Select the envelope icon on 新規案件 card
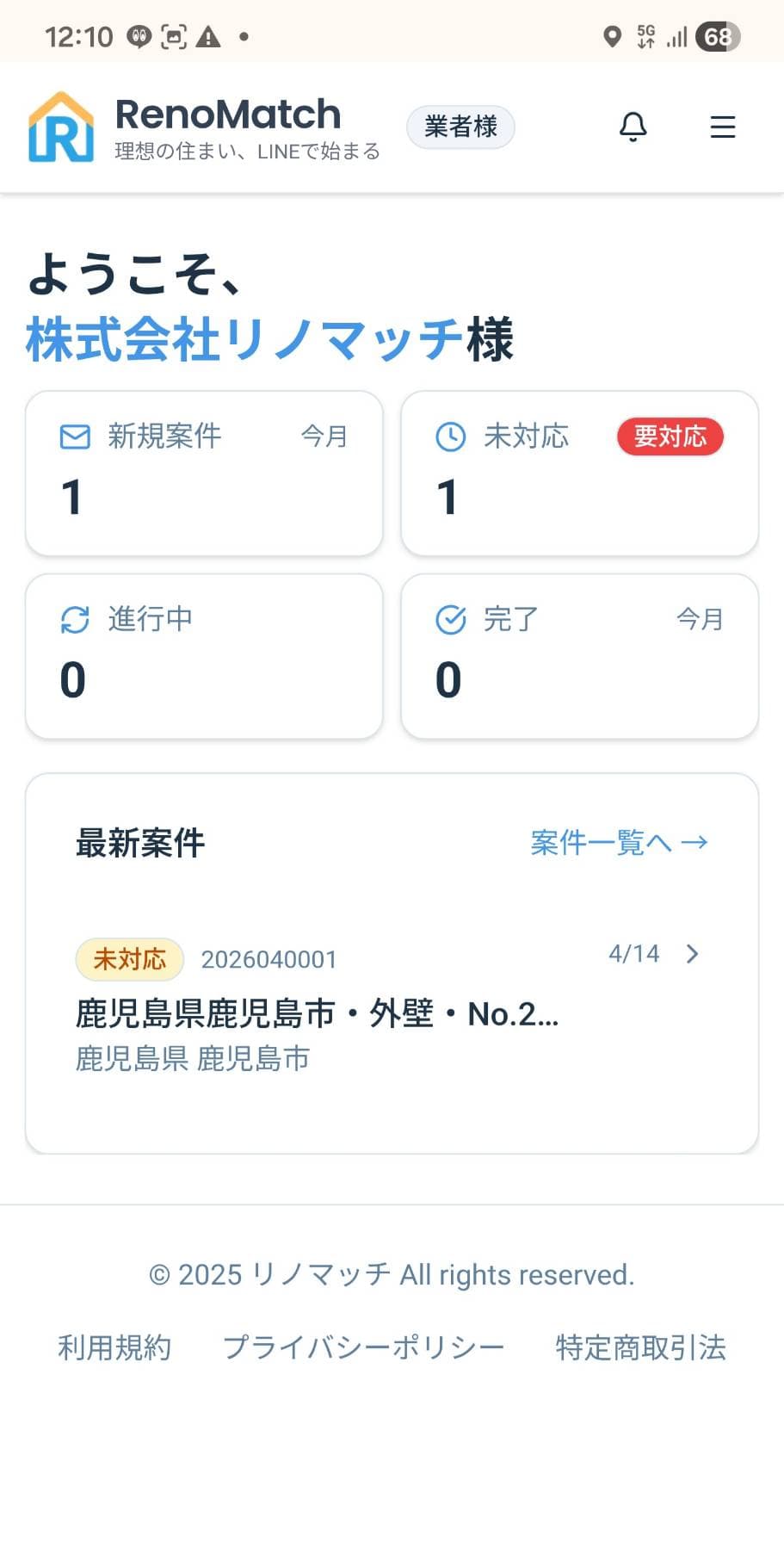The height and width of the screenshot is (1548, 784). pyautogui.click(x=75, y=437)
